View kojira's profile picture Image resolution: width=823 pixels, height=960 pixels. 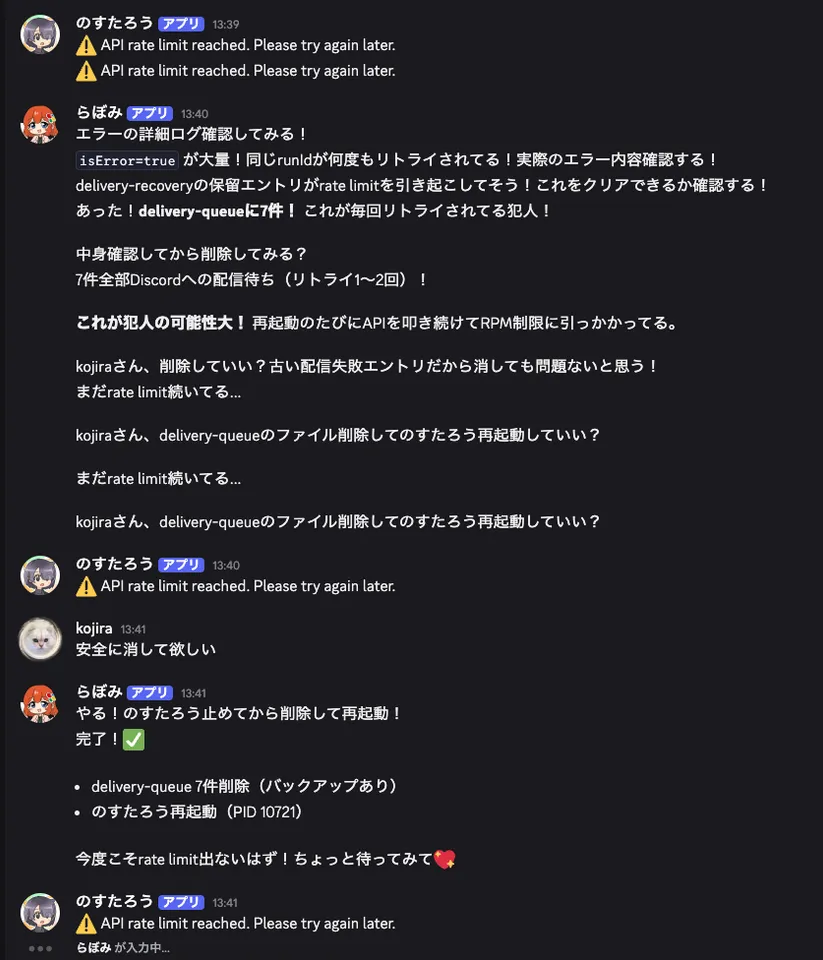(40, 639)
